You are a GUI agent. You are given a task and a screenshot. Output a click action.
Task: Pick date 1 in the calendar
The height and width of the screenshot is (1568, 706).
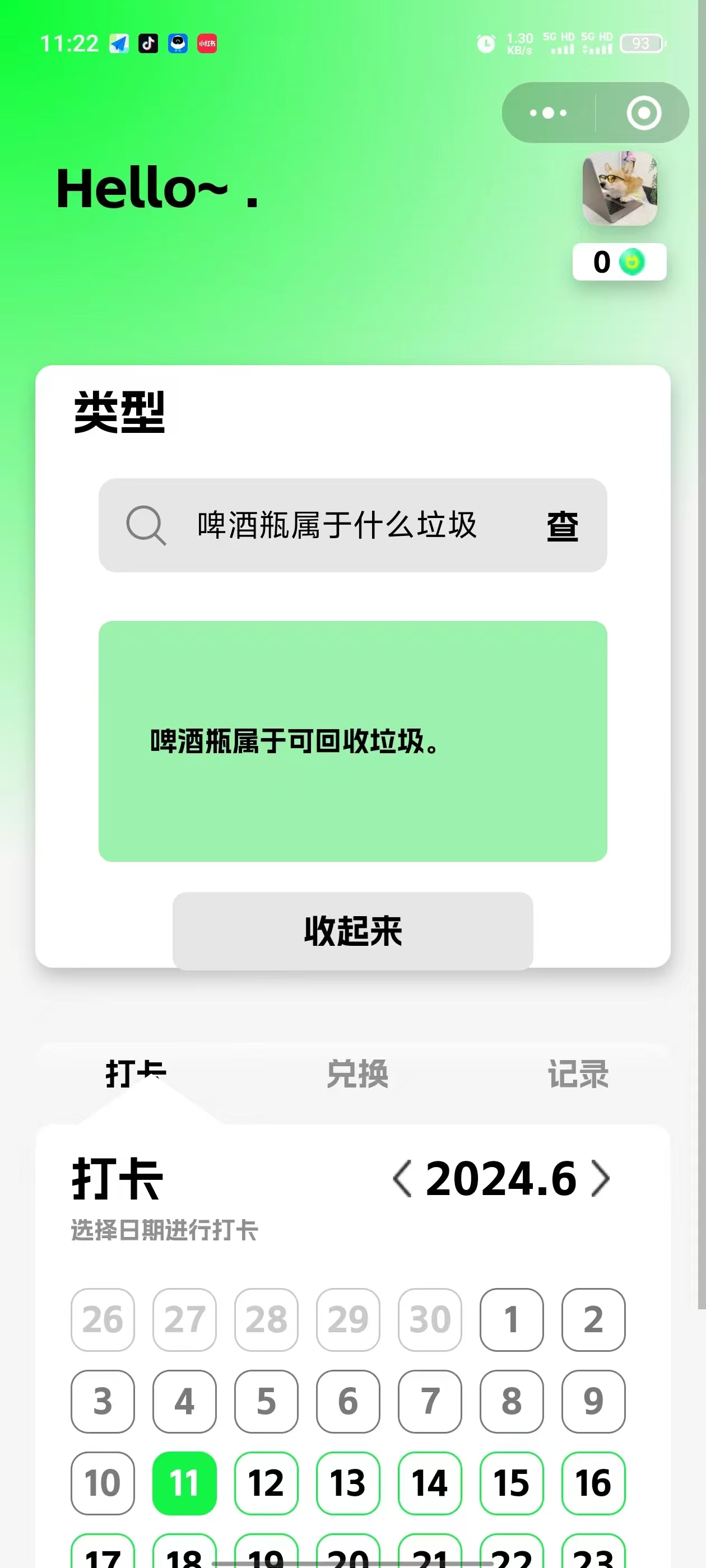pos(511,1320)
